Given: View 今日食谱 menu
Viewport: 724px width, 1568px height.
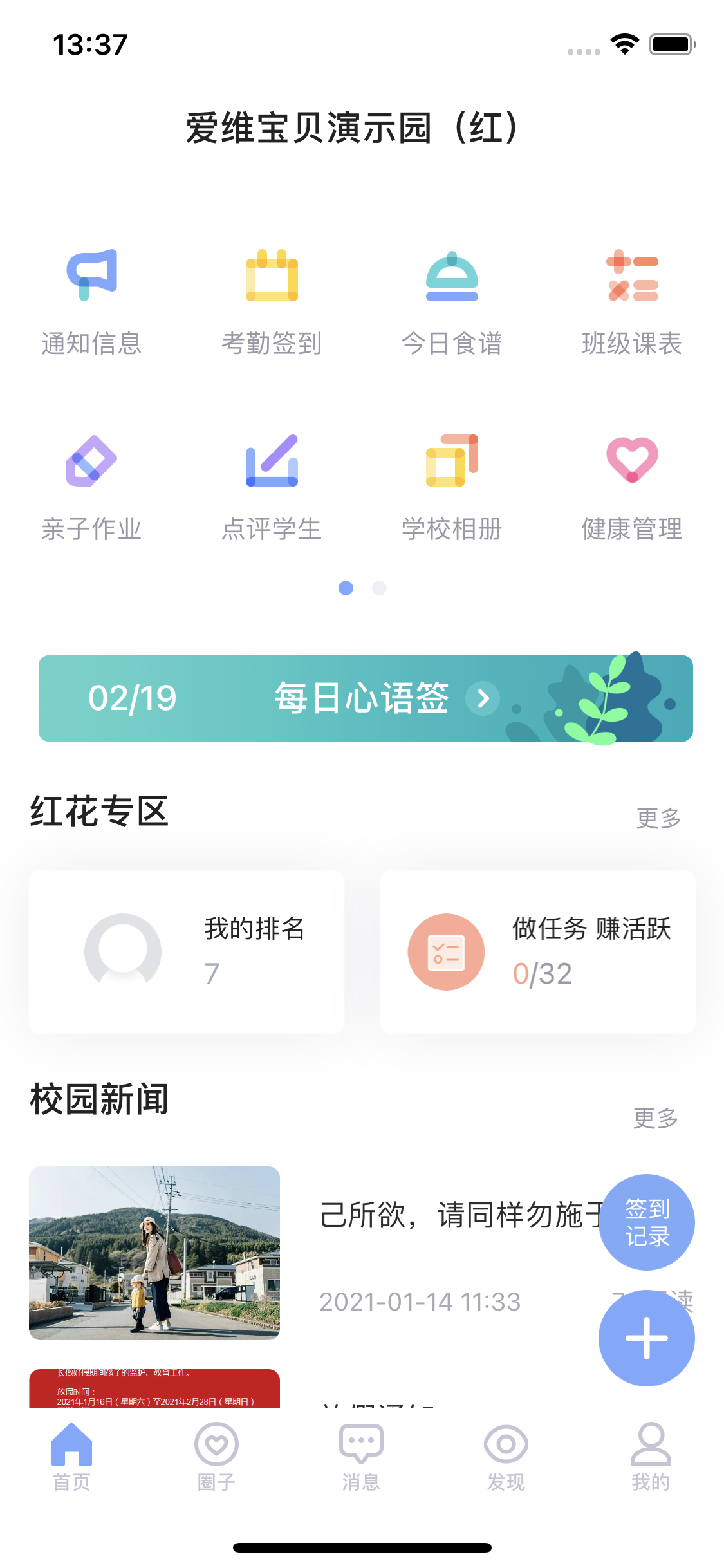Looking at the screenshot, I should coord(452,301).
